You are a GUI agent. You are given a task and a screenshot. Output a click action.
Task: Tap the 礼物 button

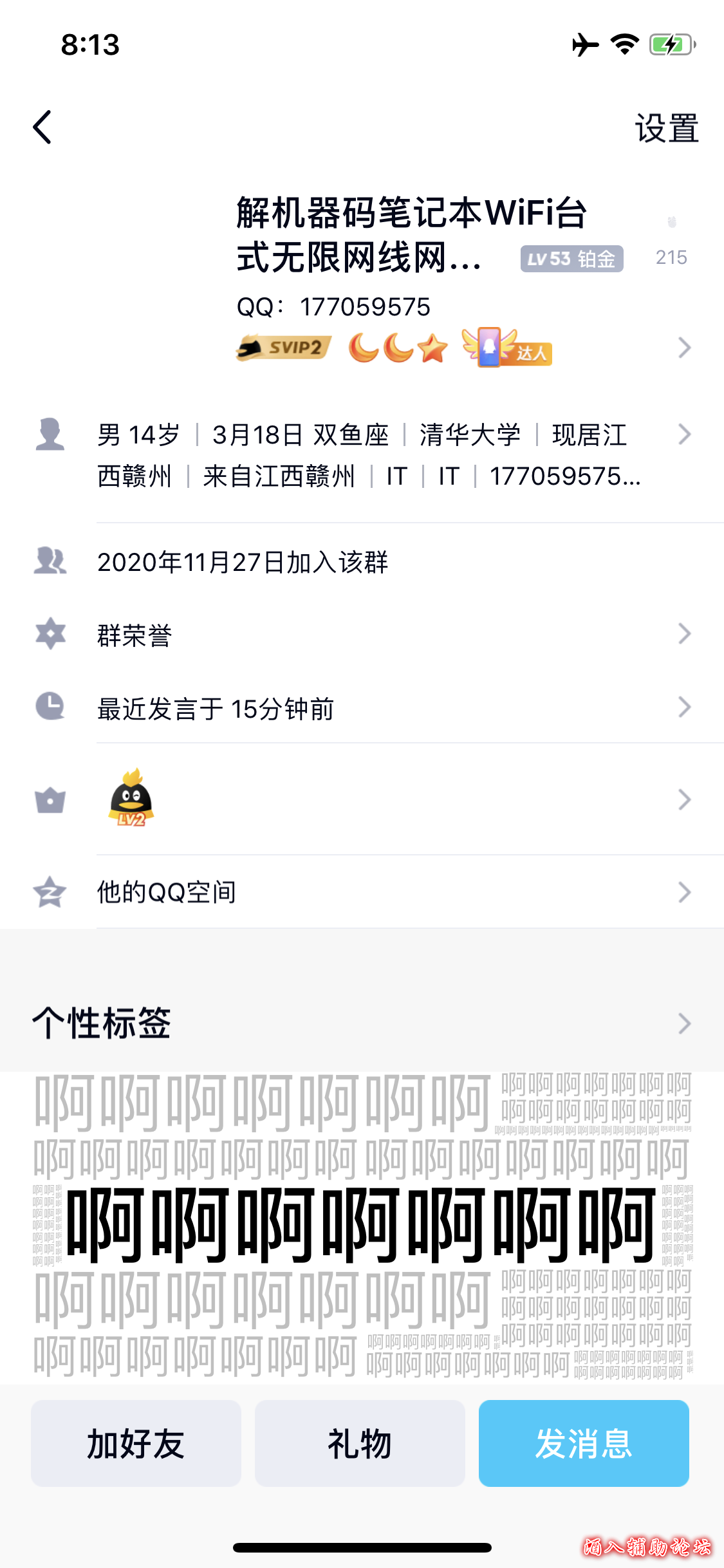pos(359,1442)
